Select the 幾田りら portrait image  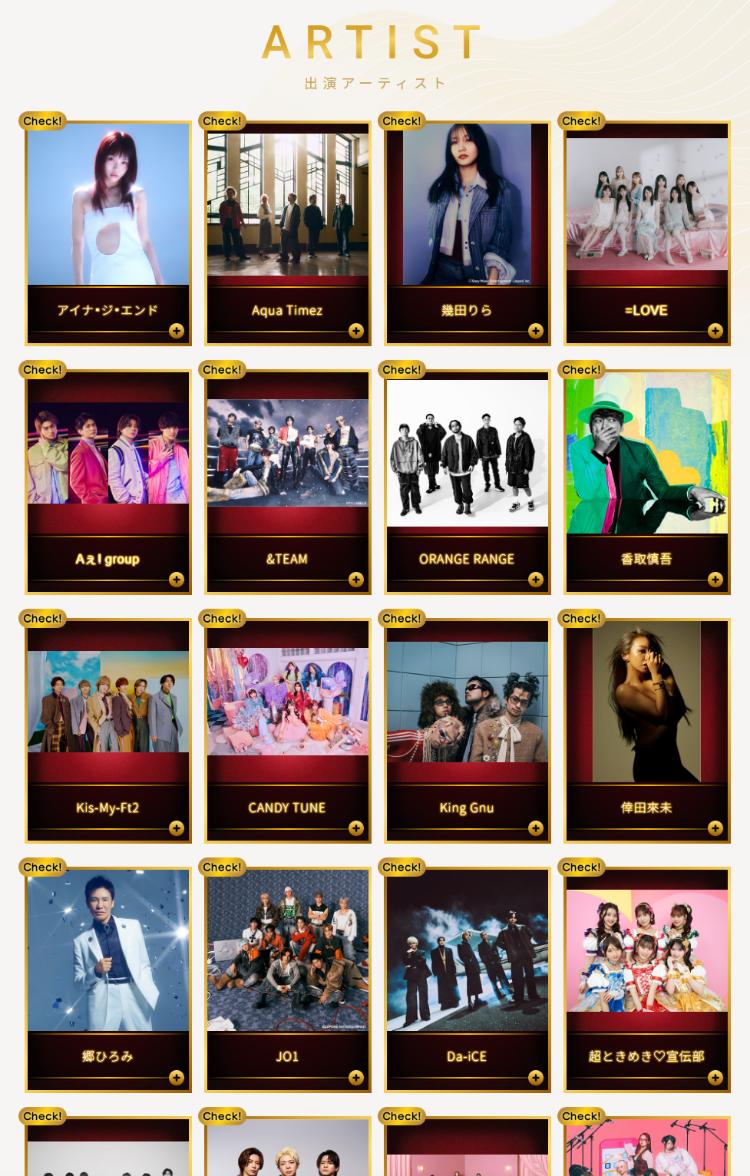(467, 203)
